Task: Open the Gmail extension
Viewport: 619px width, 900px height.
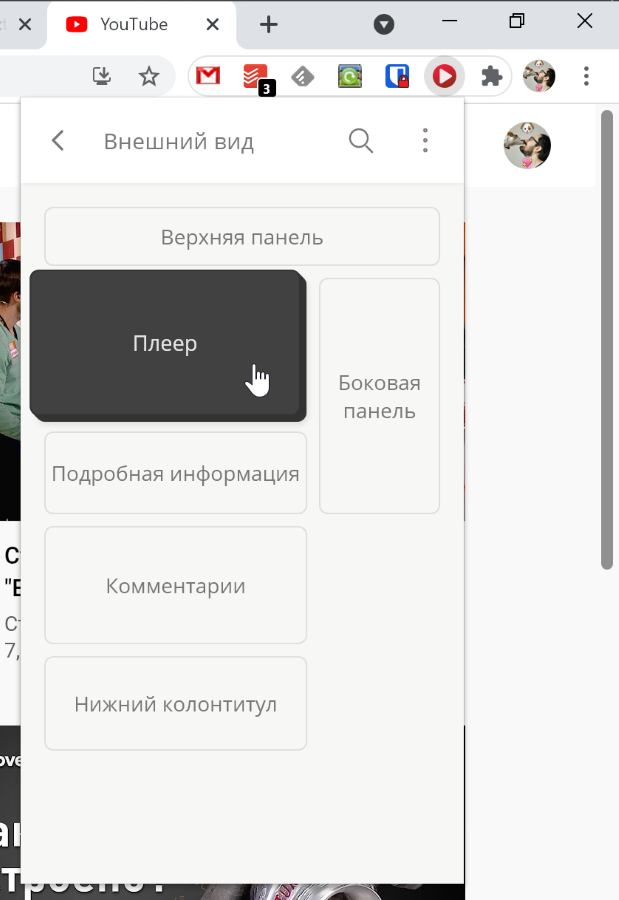Action: pos(208,76)
